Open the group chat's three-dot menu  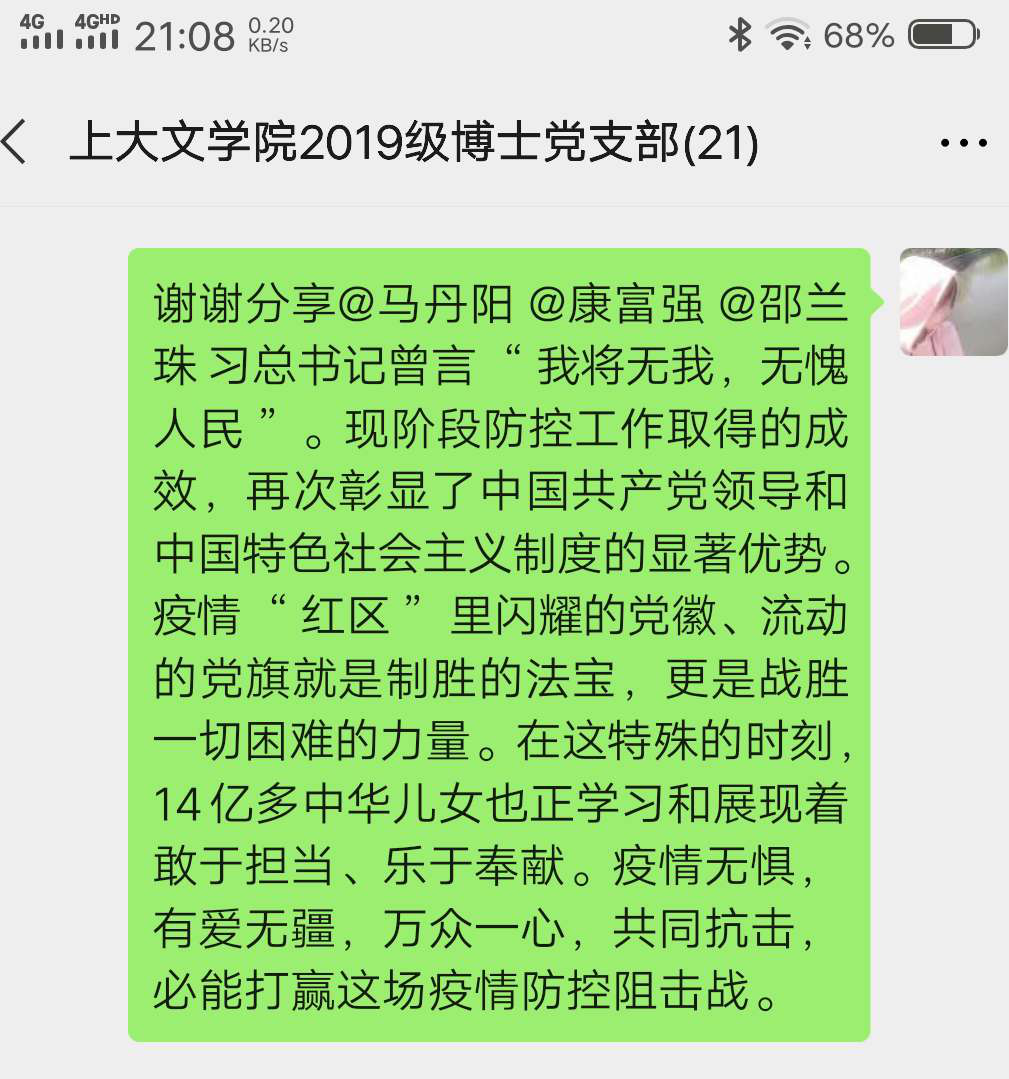click(964, 144)
